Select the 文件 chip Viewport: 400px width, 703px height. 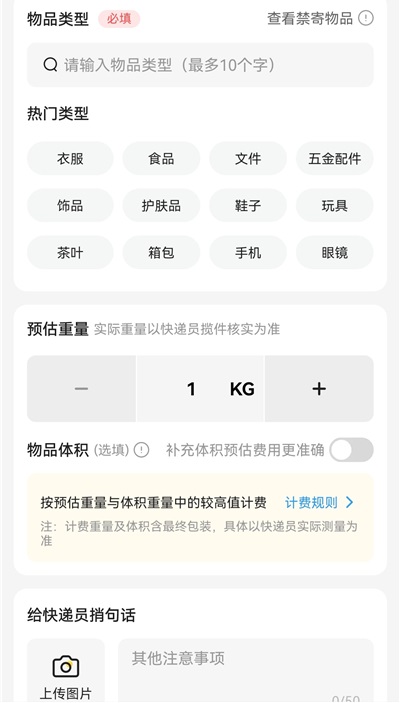(x=248, y=158)
